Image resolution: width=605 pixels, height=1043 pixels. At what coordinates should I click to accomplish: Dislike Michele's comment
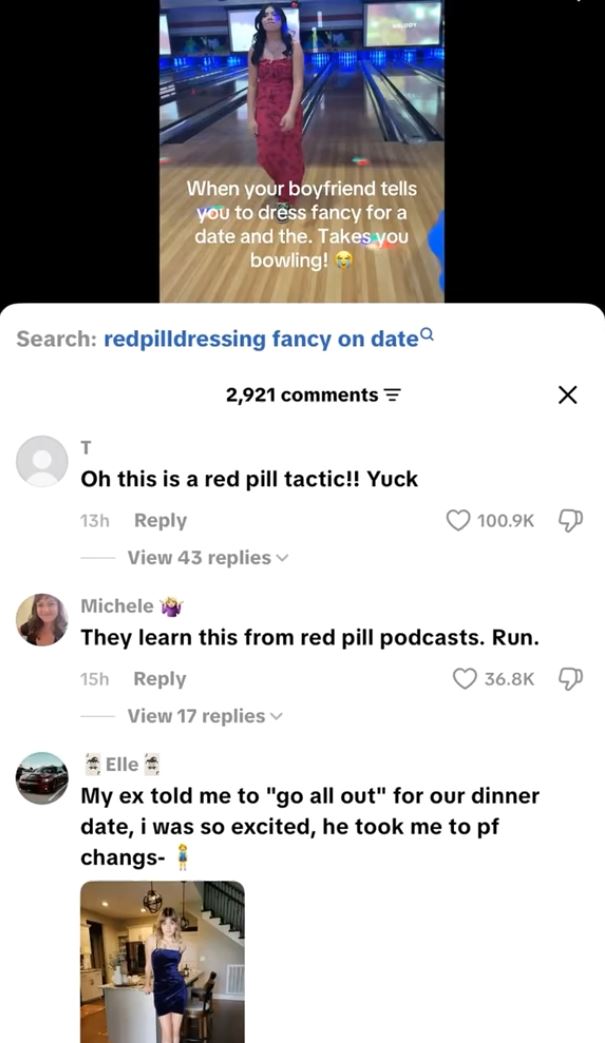571,678
